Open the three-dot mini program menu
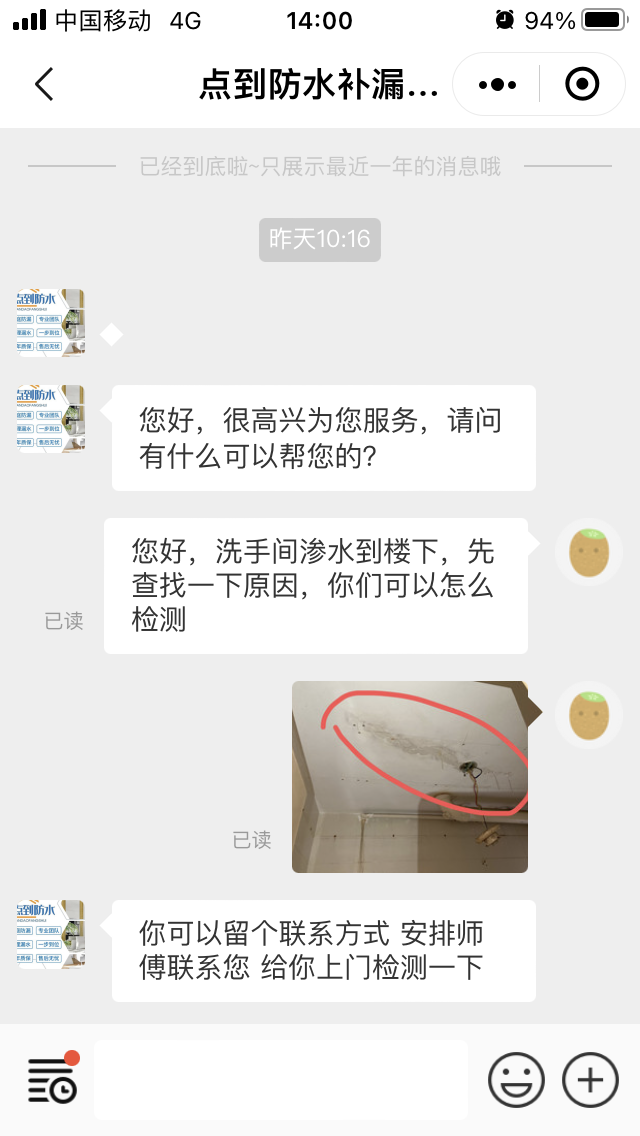The height and width of the screenshot is (1136, 640). pyautogui.click(x=497, y=85)
